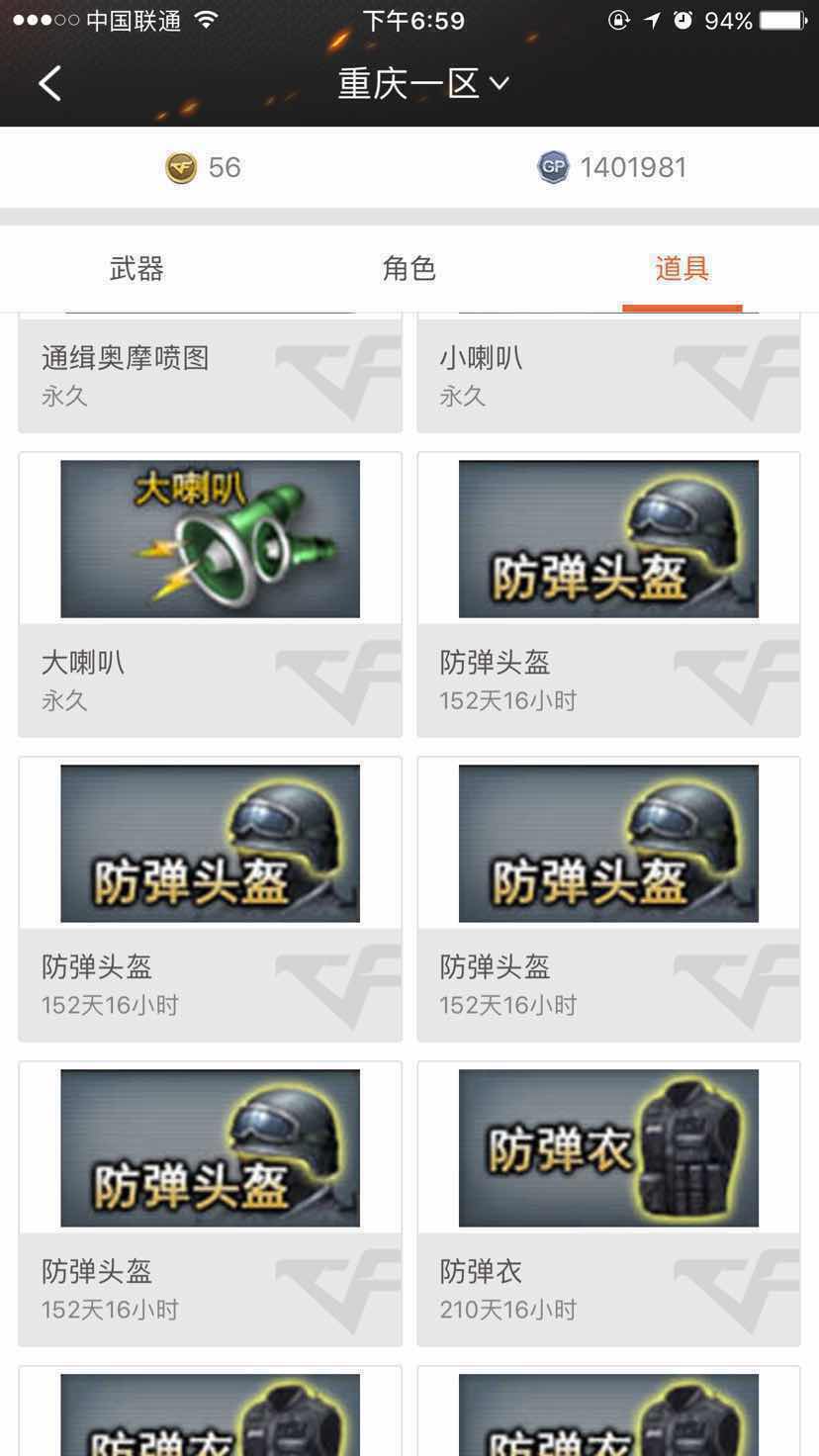Select the 道具 tab
This screenshot has width=819, height=1456.
682,269
